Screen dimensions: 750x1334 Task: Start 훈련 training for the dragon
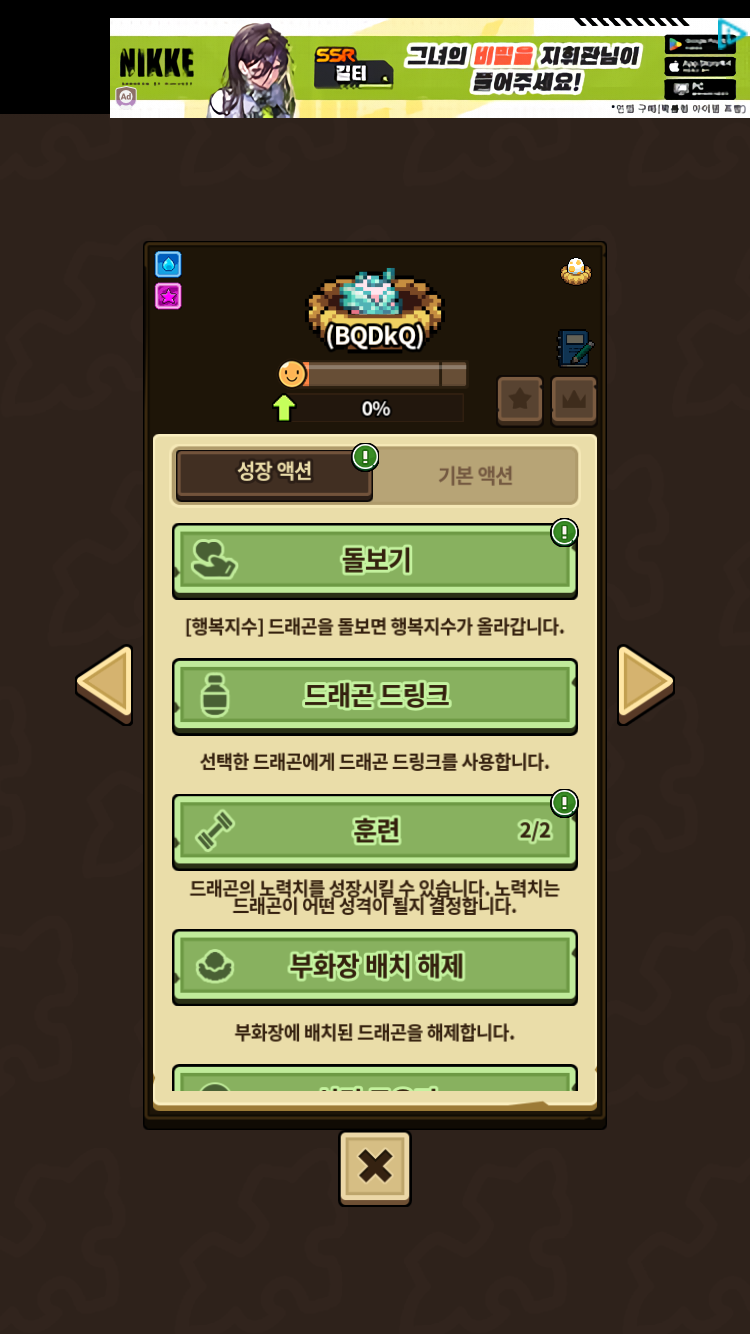coord(375,830)
